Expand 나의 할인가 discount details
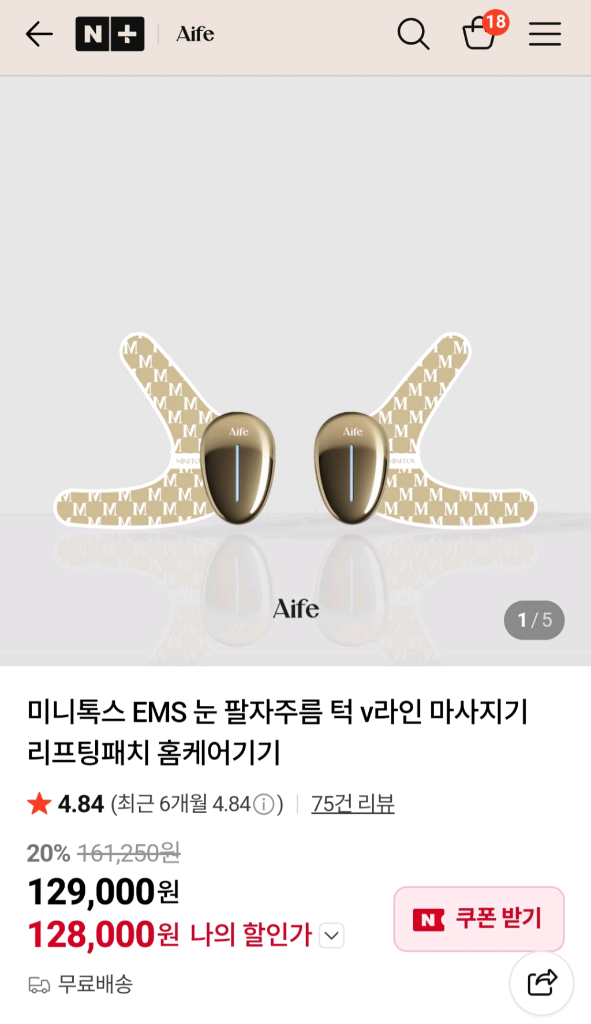Image resolution: width=591 pixels, height=1024 pixels. tap(332, 936)
